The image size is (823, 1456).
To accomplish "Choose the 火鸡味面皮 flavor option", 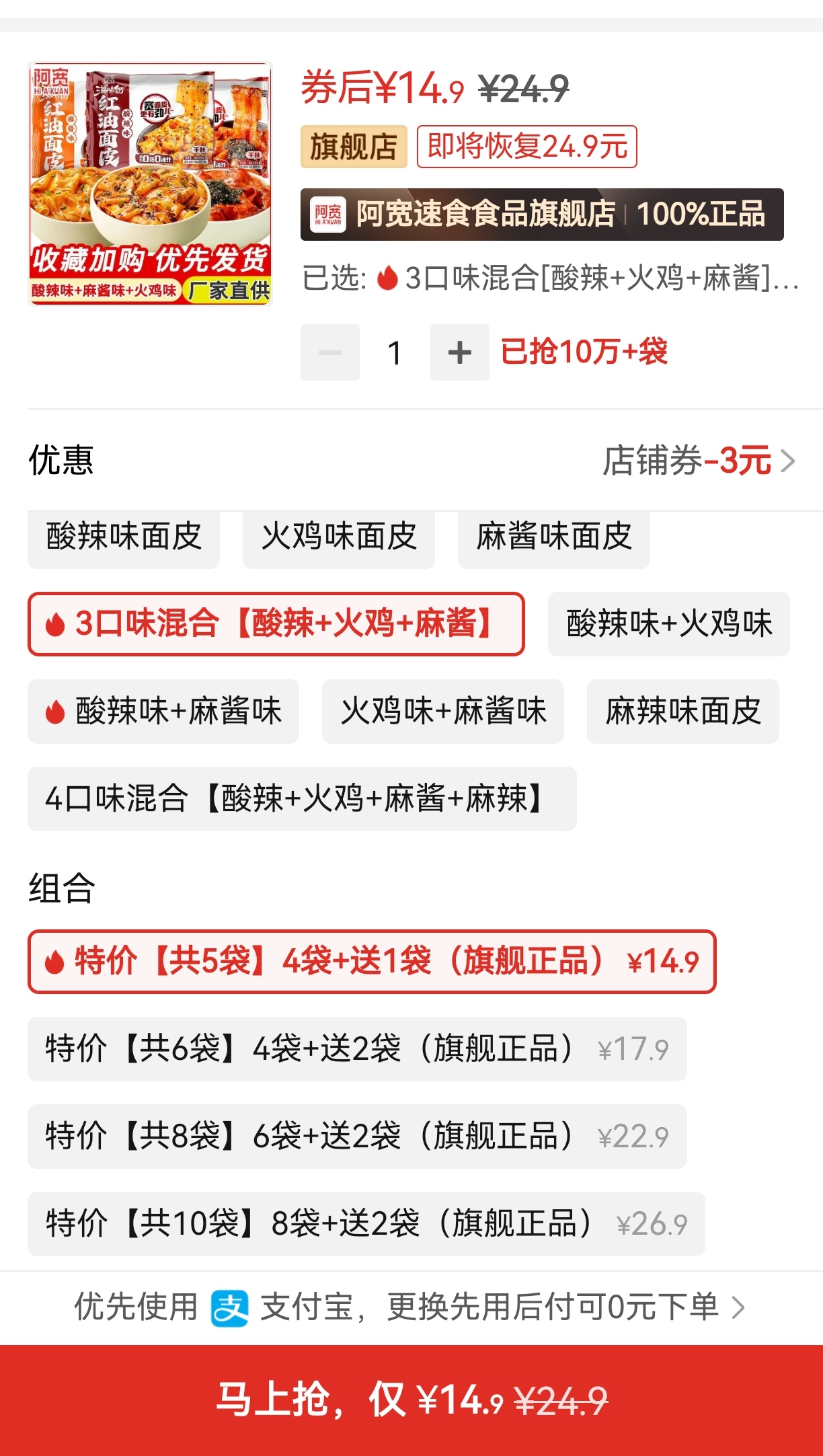I will pyautogui.click(x=338, y=537).
